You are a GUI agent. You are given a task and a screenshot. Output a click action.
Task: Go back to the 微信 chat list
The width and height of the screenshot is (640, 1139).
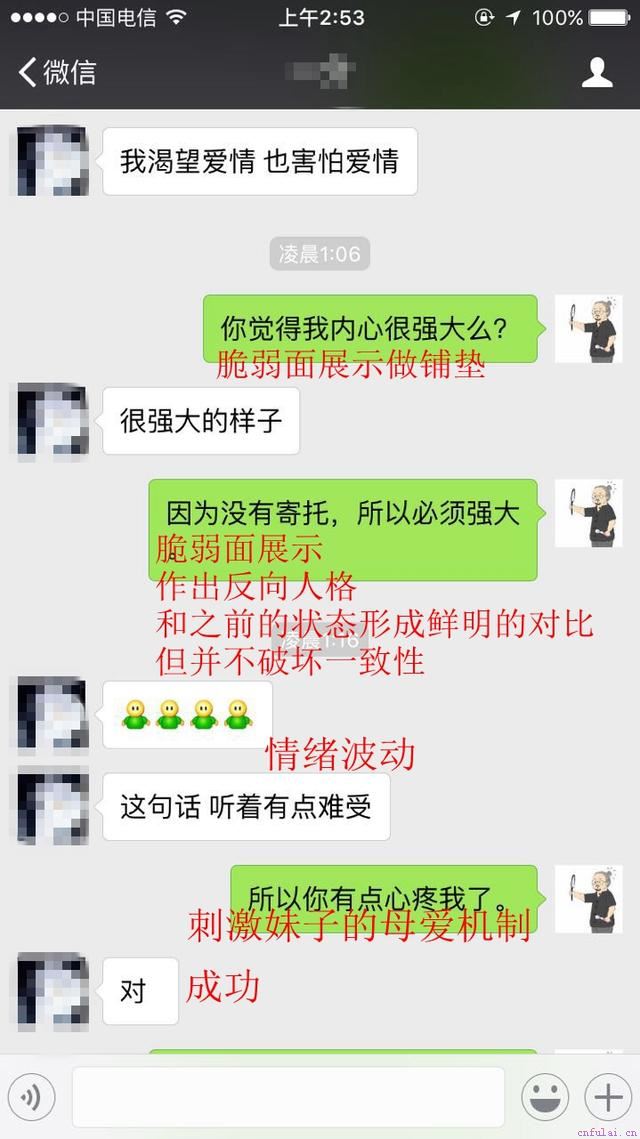coord(58,72)
